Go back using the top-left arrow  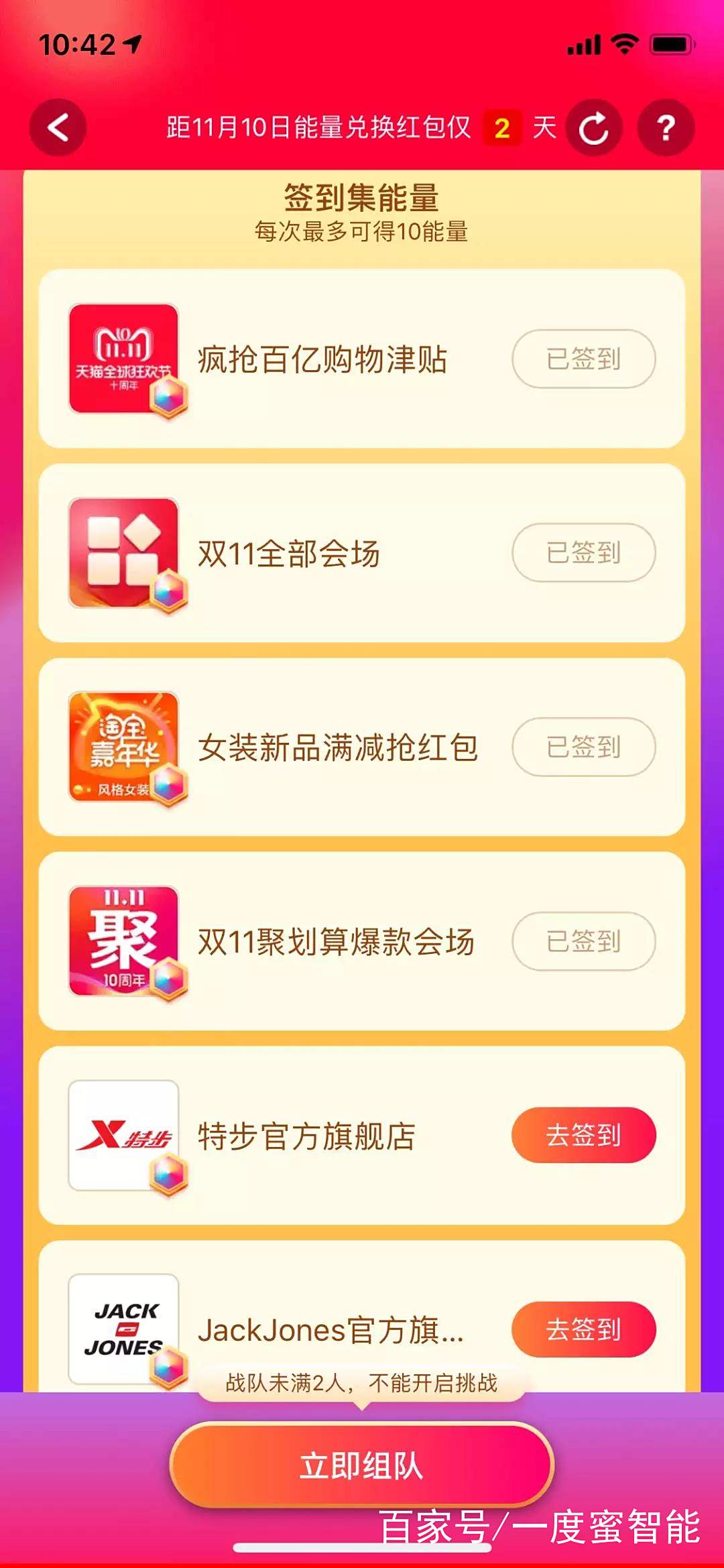58,127
